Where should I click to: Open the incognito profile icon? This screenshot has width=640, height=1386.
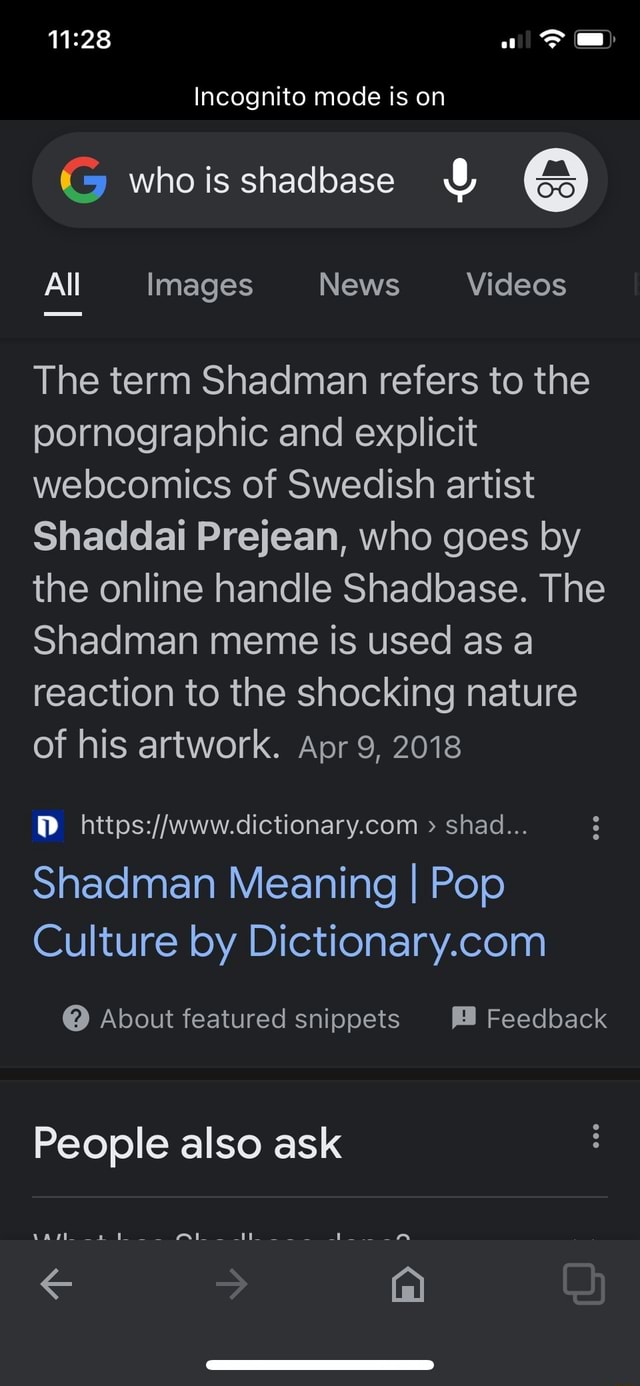click(x=556, y=181)
